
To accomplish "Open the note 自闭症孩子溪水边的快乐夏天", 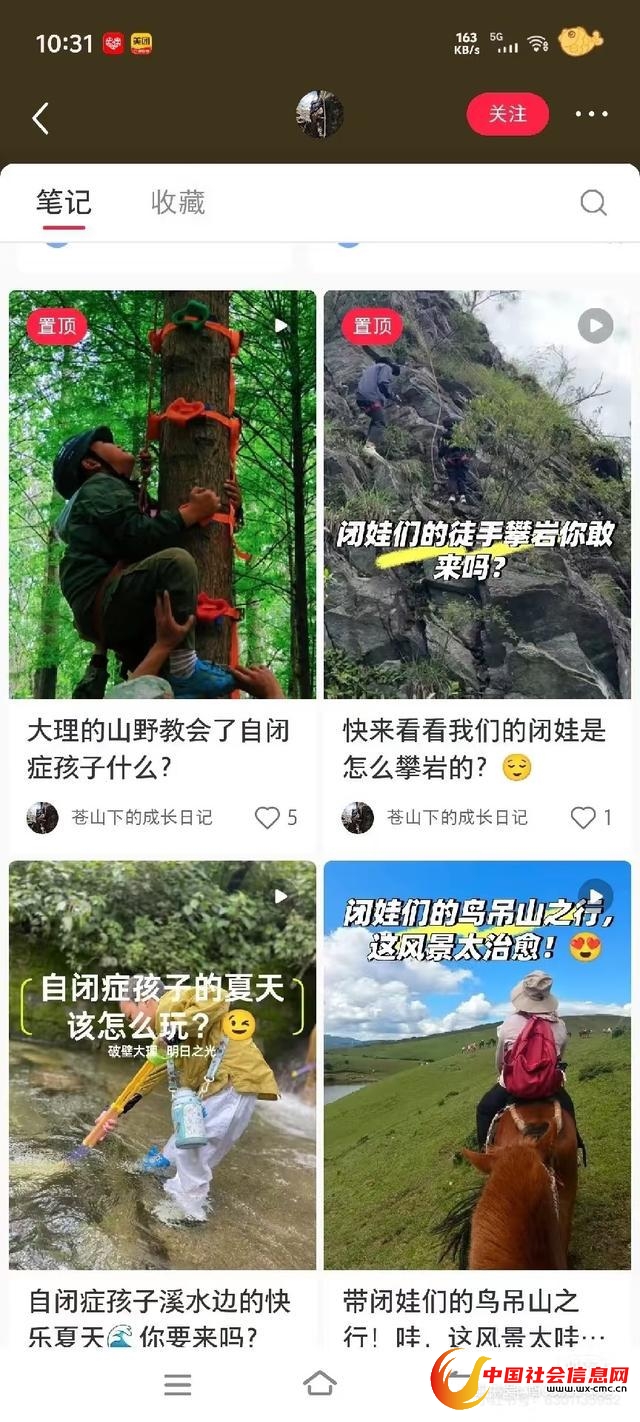I will click(x=162, y=1065).
